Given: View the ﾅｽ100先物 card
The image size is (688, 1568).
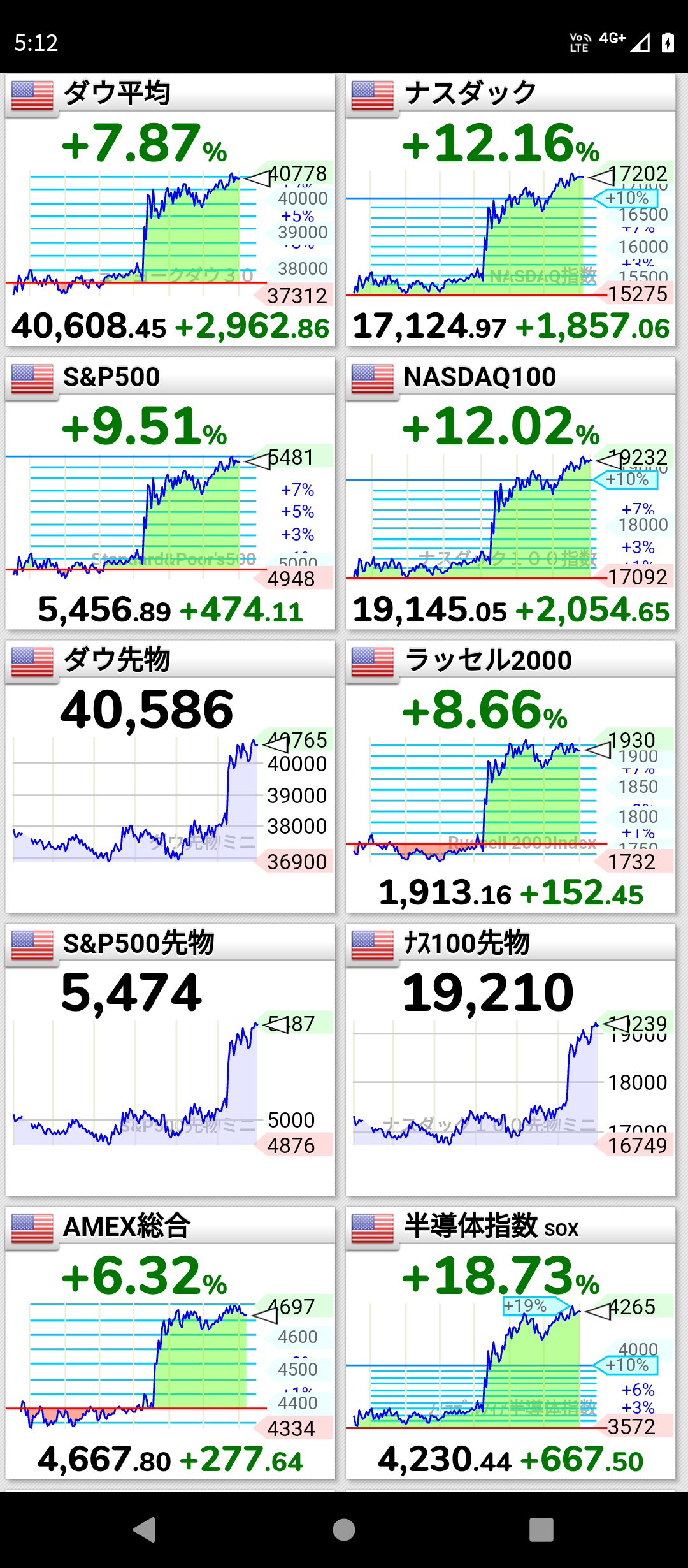Looking at the screenshot, I should pos(510,1060).
